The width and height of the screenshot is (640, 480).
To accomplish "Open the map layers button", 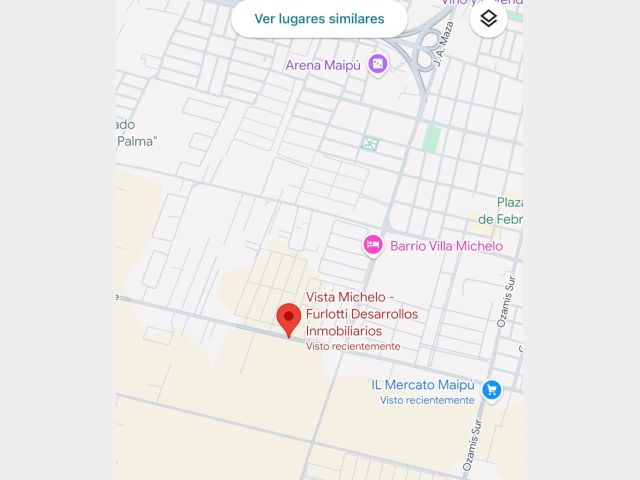I will coord(488,19).
